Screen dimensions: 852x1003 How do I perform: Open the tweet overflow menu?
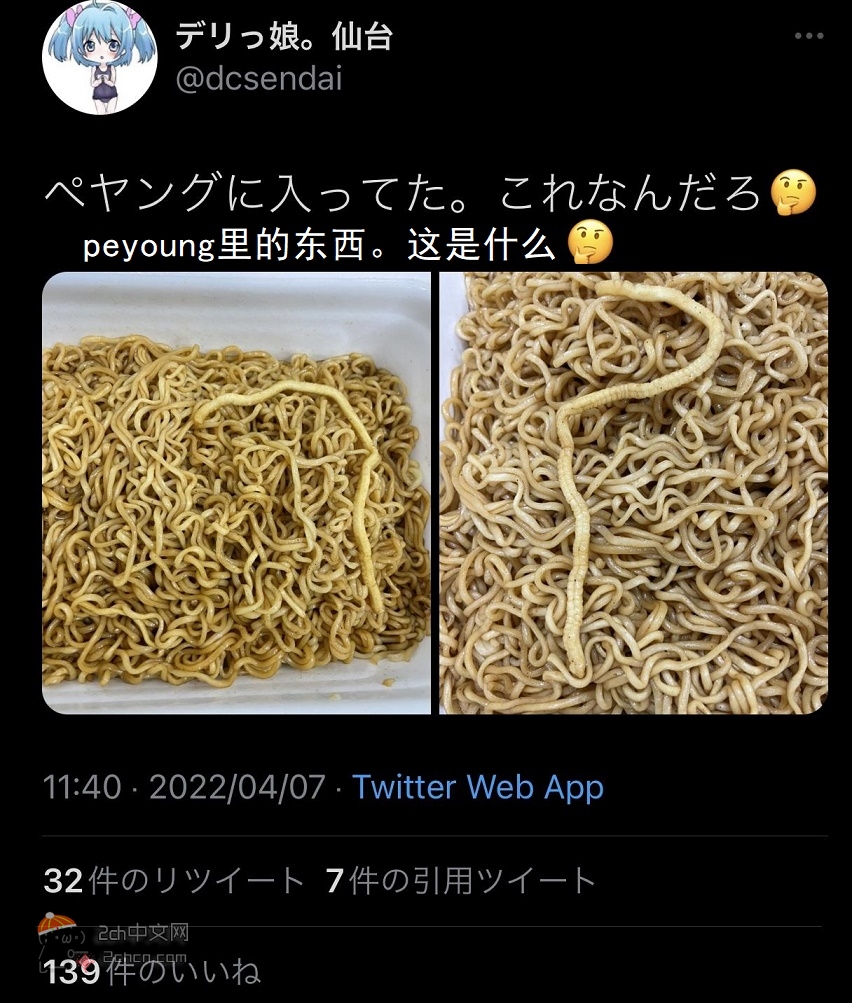coord(808,36)
